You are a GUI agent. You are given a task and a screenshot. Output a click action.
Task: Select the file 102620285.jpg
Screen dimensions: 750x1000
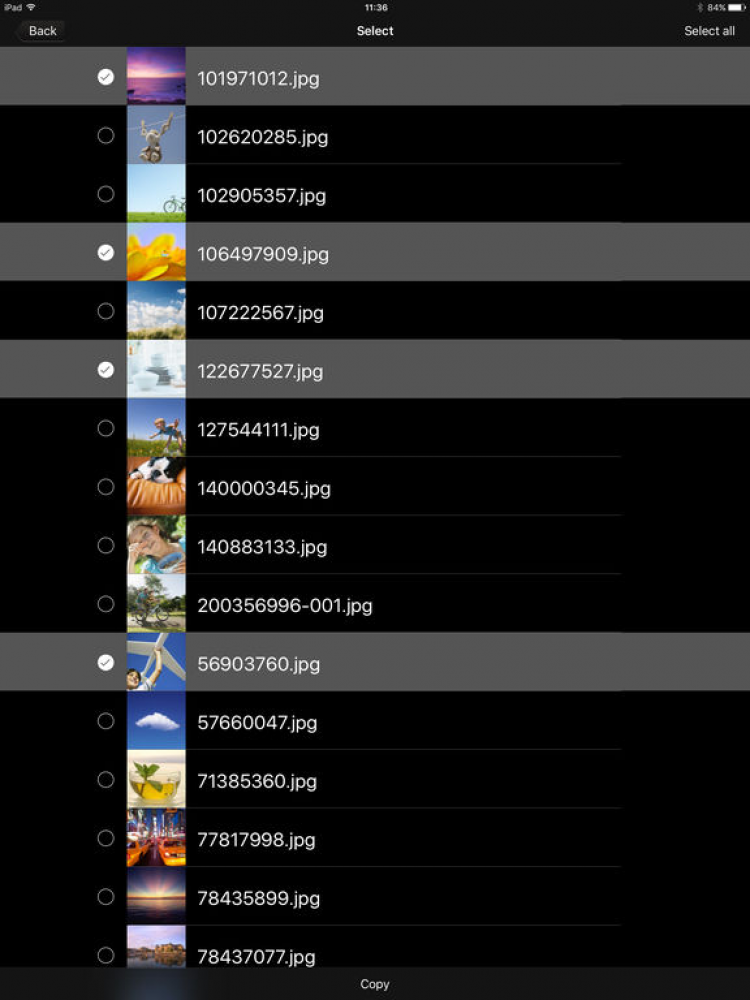tap(106, 136)
